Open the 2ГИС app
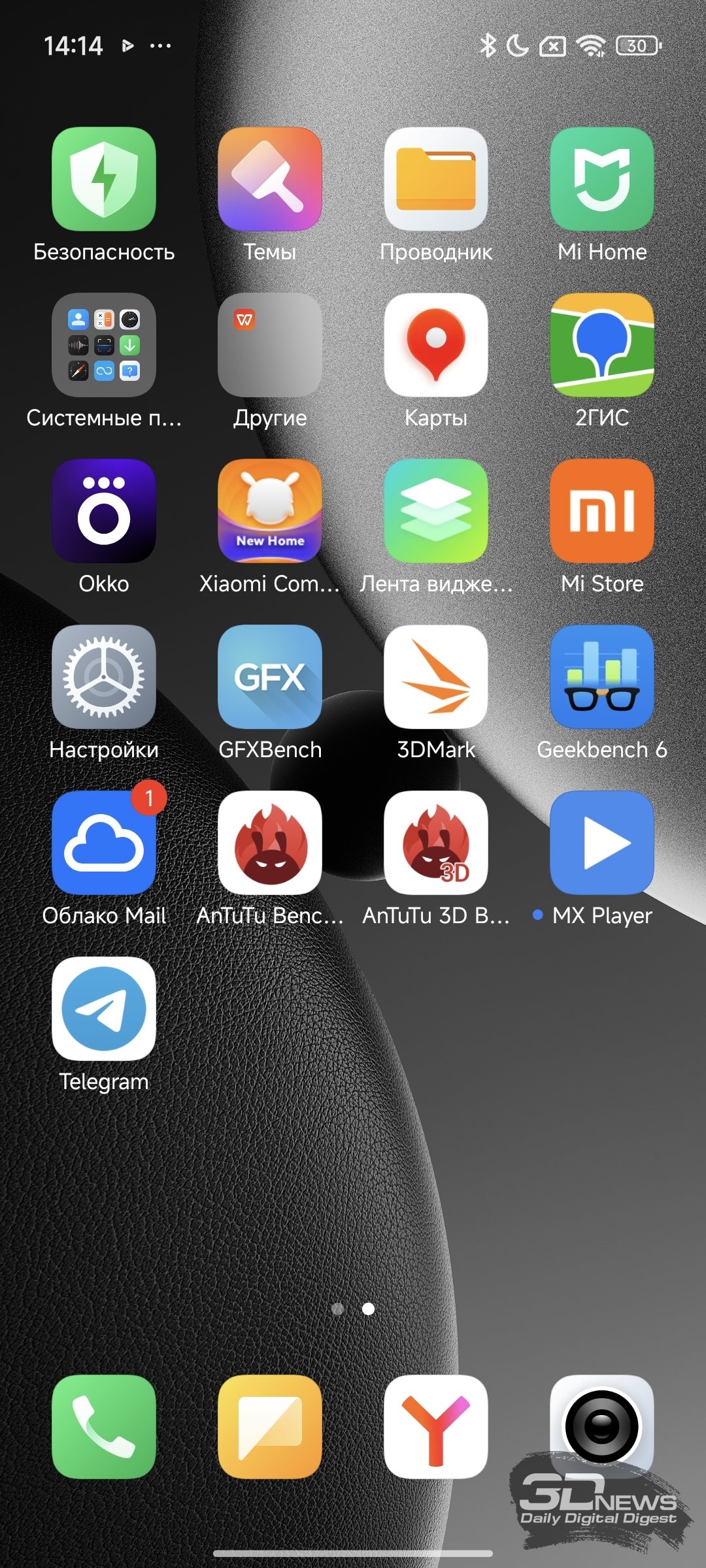The height and width of the screenshot is (1568, 706). [602, 345]
